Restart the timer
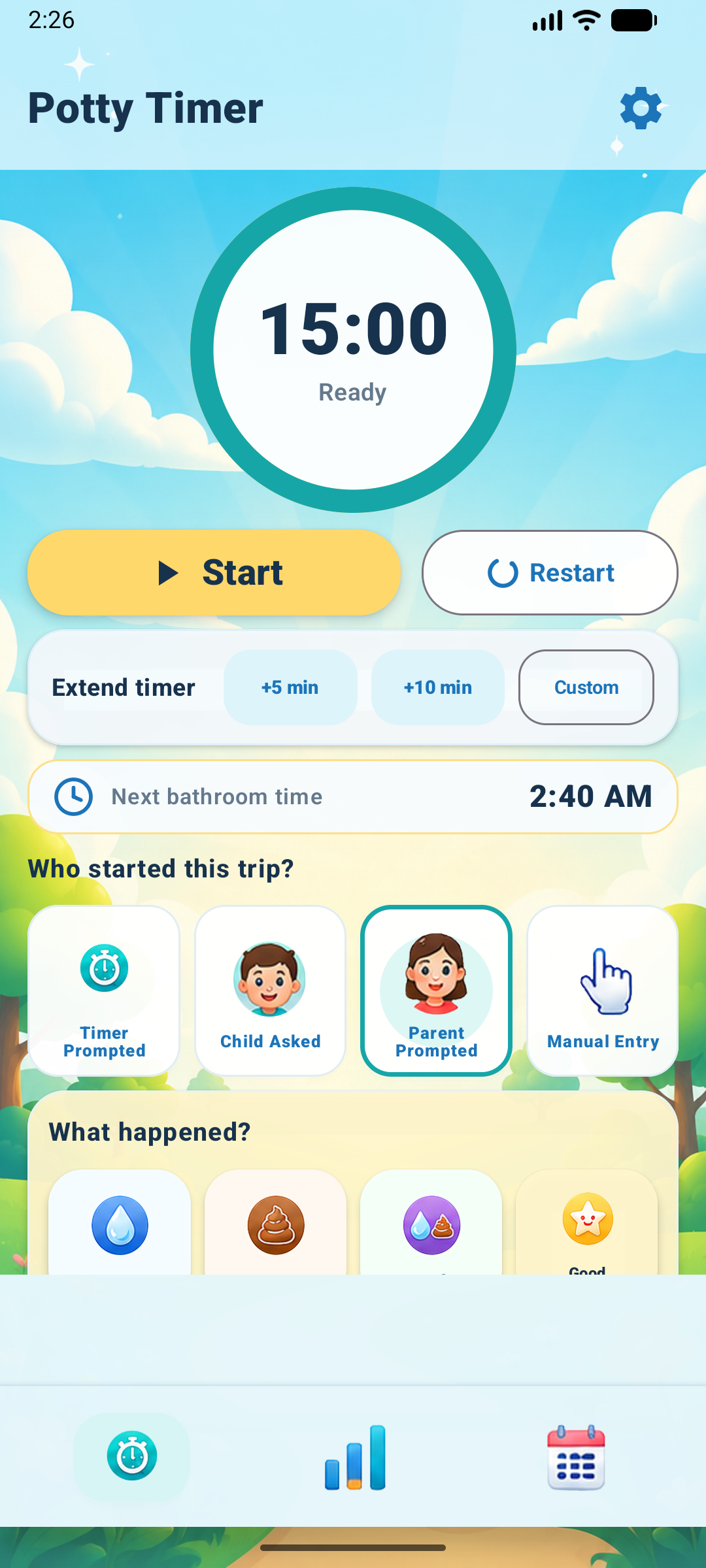Viewport: 706px width, 1568px height. click(550, 572)
